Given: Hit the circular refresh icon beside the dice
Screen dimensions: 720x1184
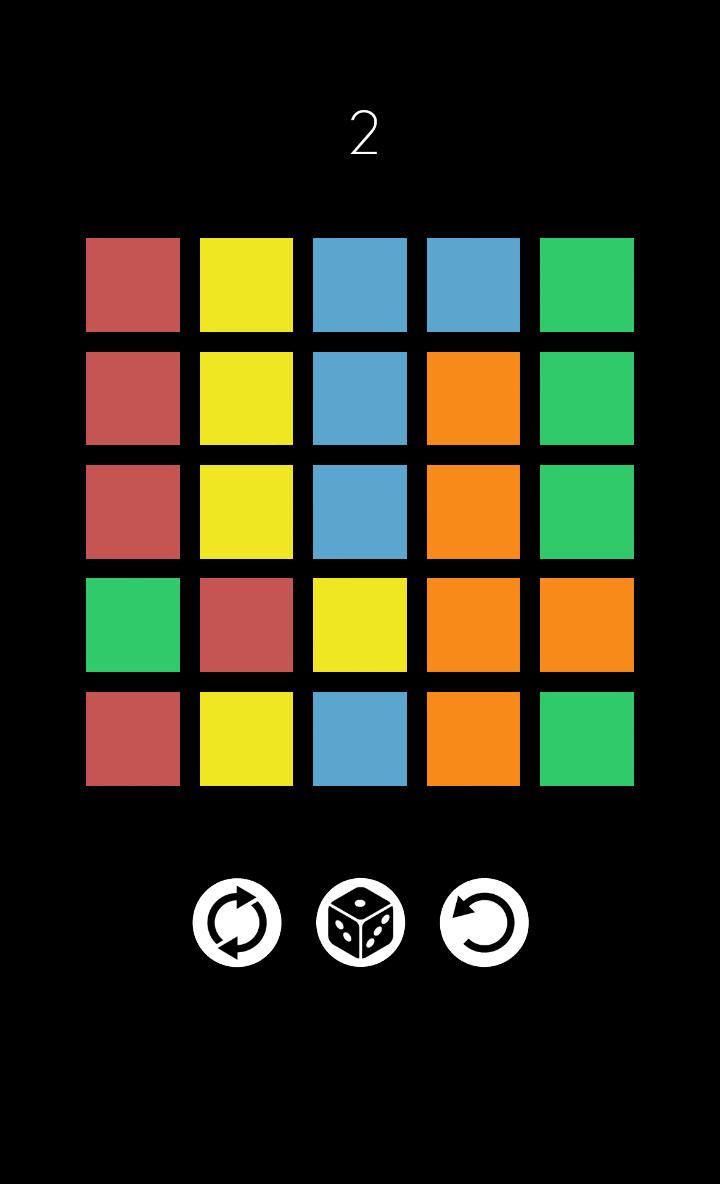Looking at the screenshot, I should [236, 921].
